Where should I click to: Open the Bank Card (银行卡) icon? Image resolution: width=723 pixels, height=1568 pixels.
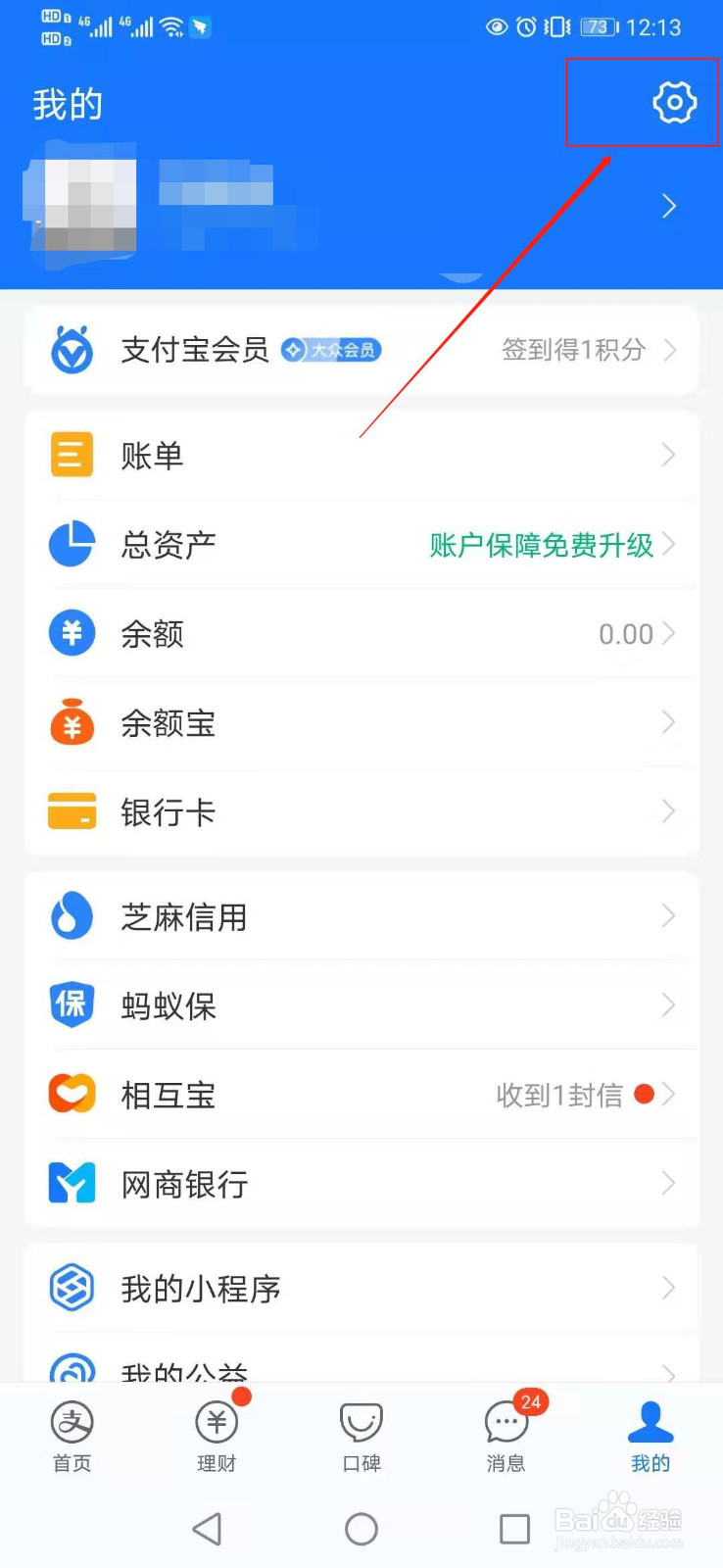[70, 811]
